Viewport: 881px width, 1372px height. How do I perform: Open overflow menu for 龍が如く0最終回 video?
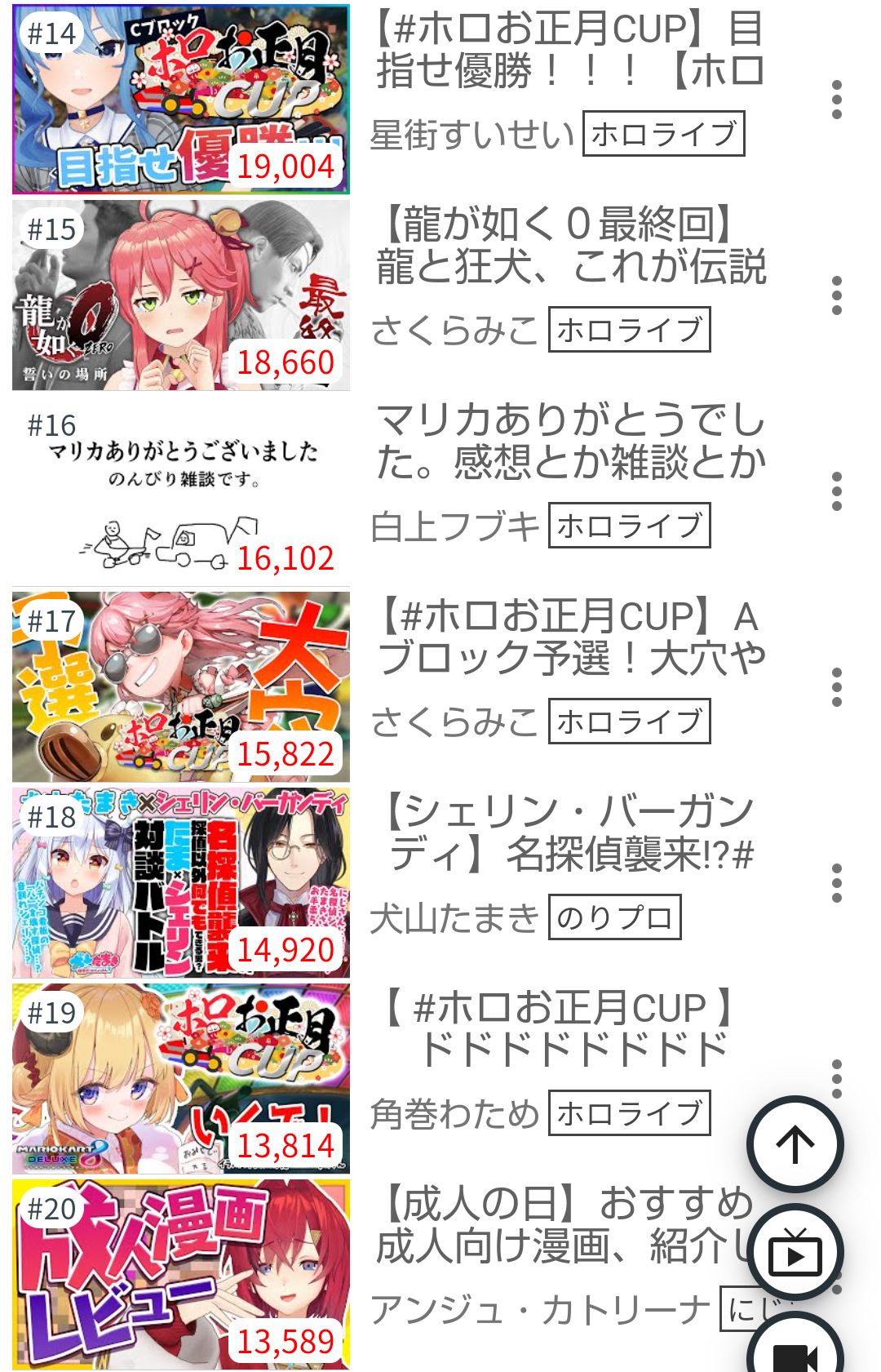point(836,295)
